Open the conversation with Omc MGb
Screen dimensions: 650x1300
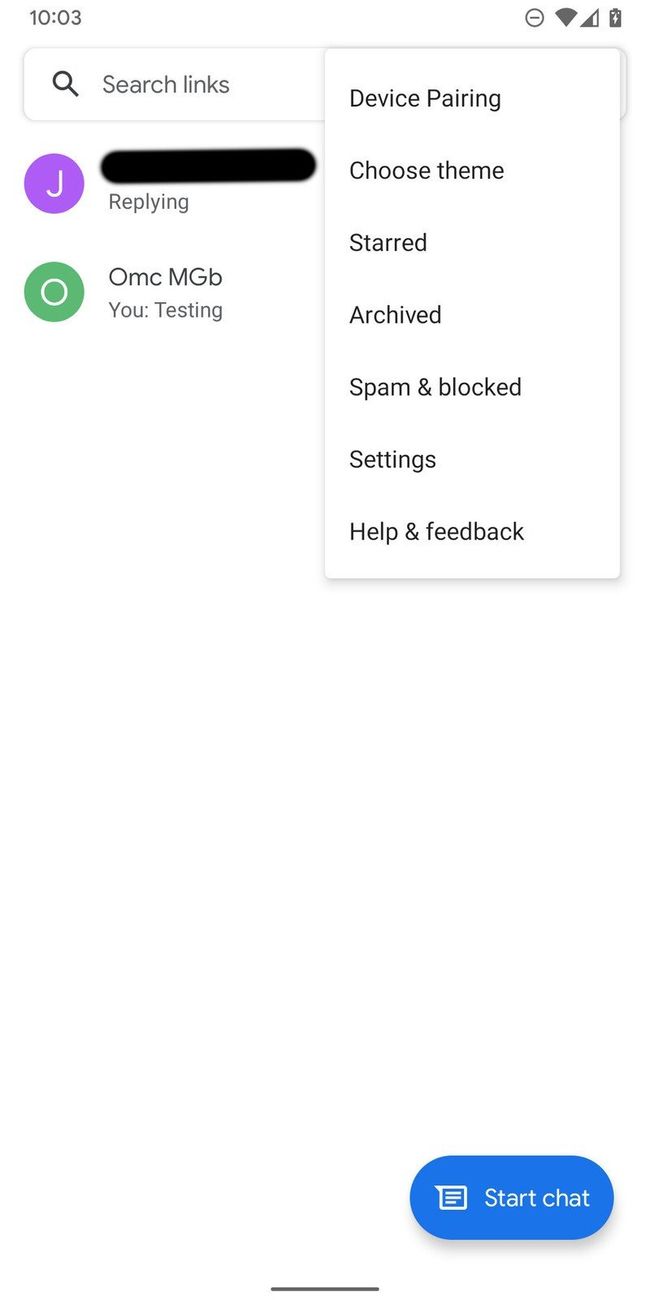point(165,292)
